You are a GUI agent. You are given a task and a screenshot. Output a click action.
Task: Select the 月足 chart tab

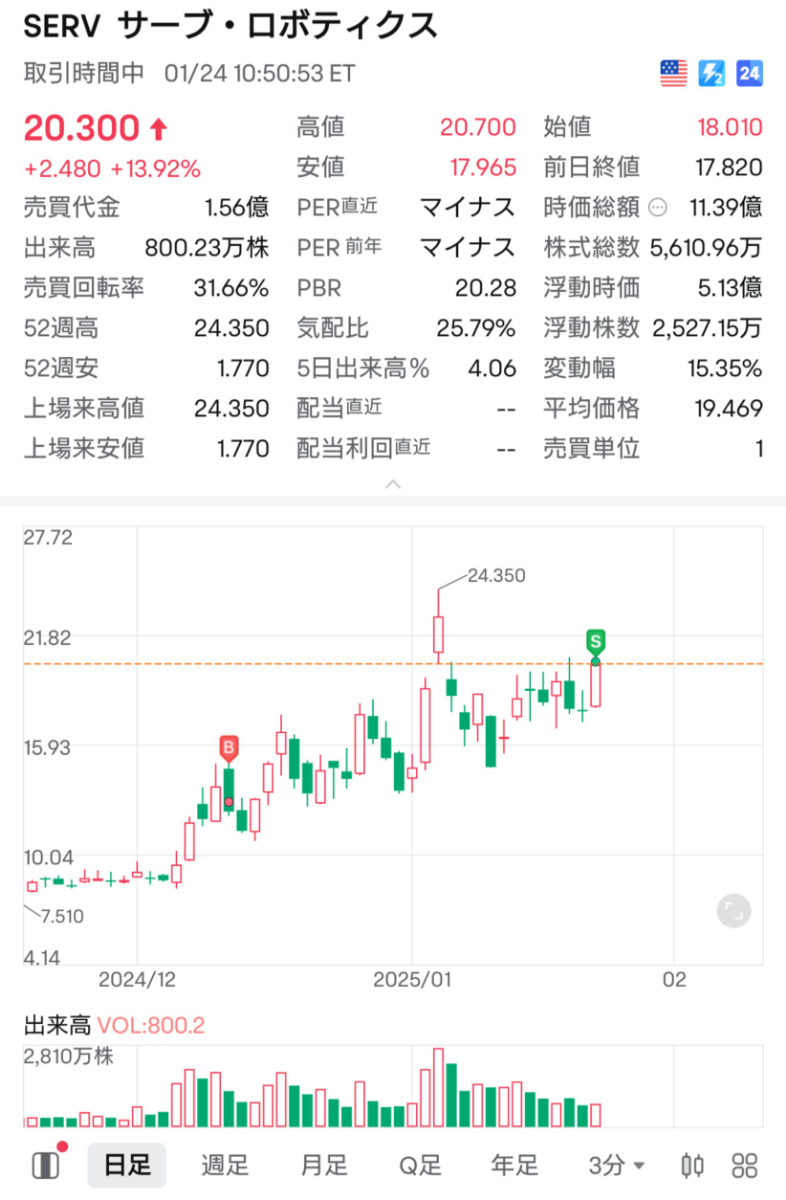tap(322, 1164)
